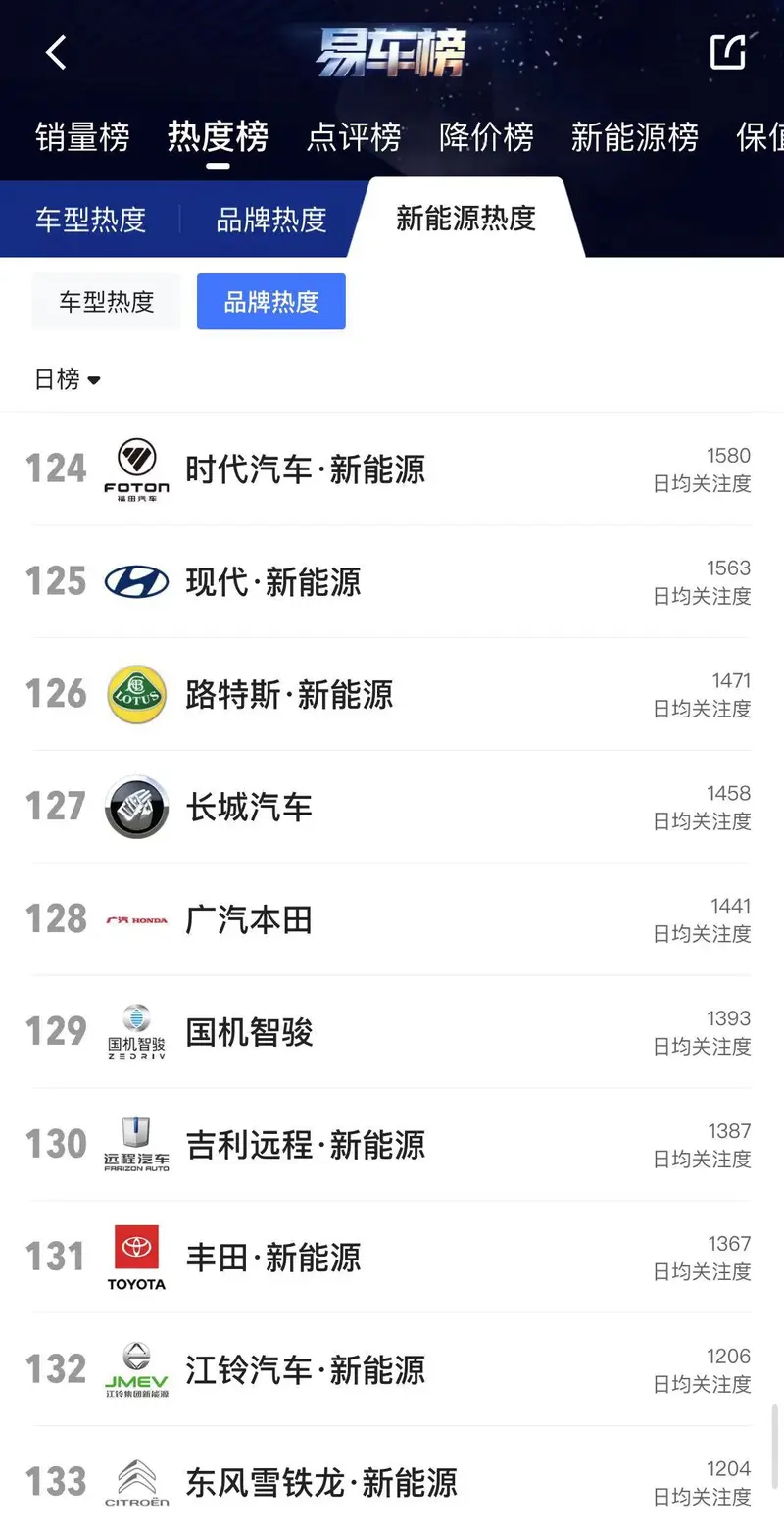The height and width of the screenshot is (1532, 784).
Task: Switch to the 点评榜 tab
Action: (x=354, y=137)
